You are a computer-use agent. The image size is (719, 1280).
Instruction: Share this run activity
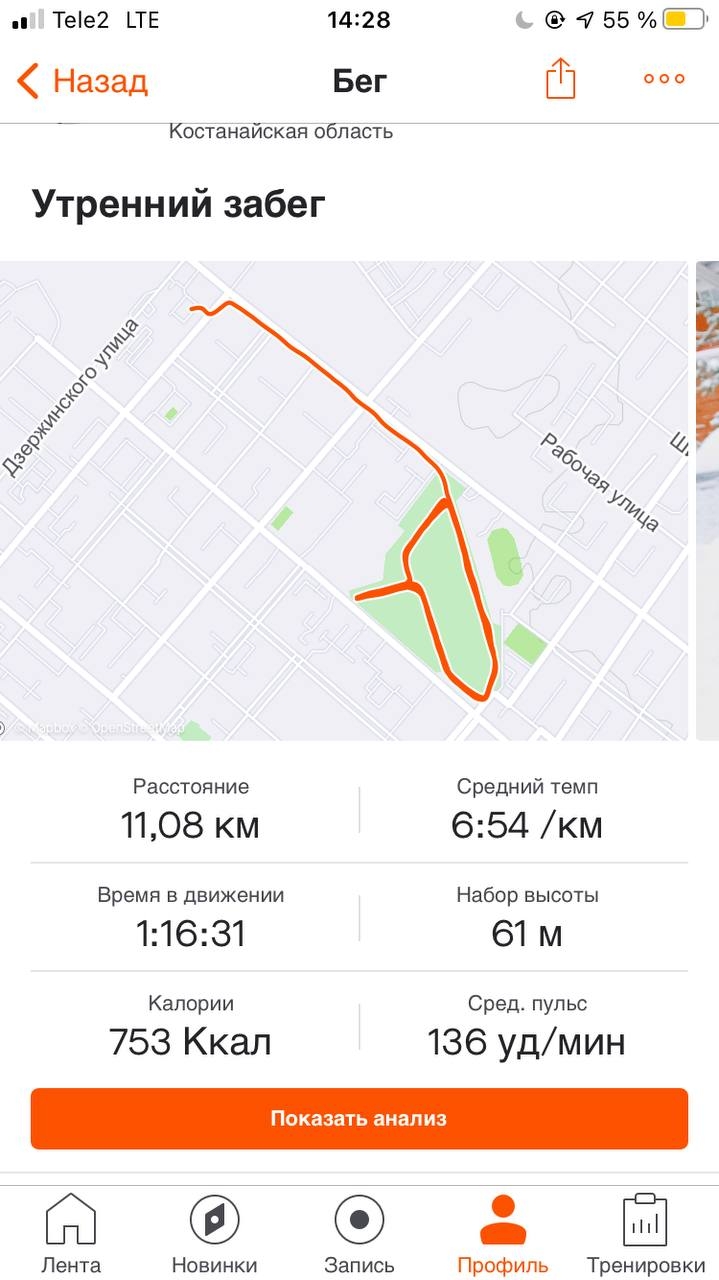pos(561,79)
